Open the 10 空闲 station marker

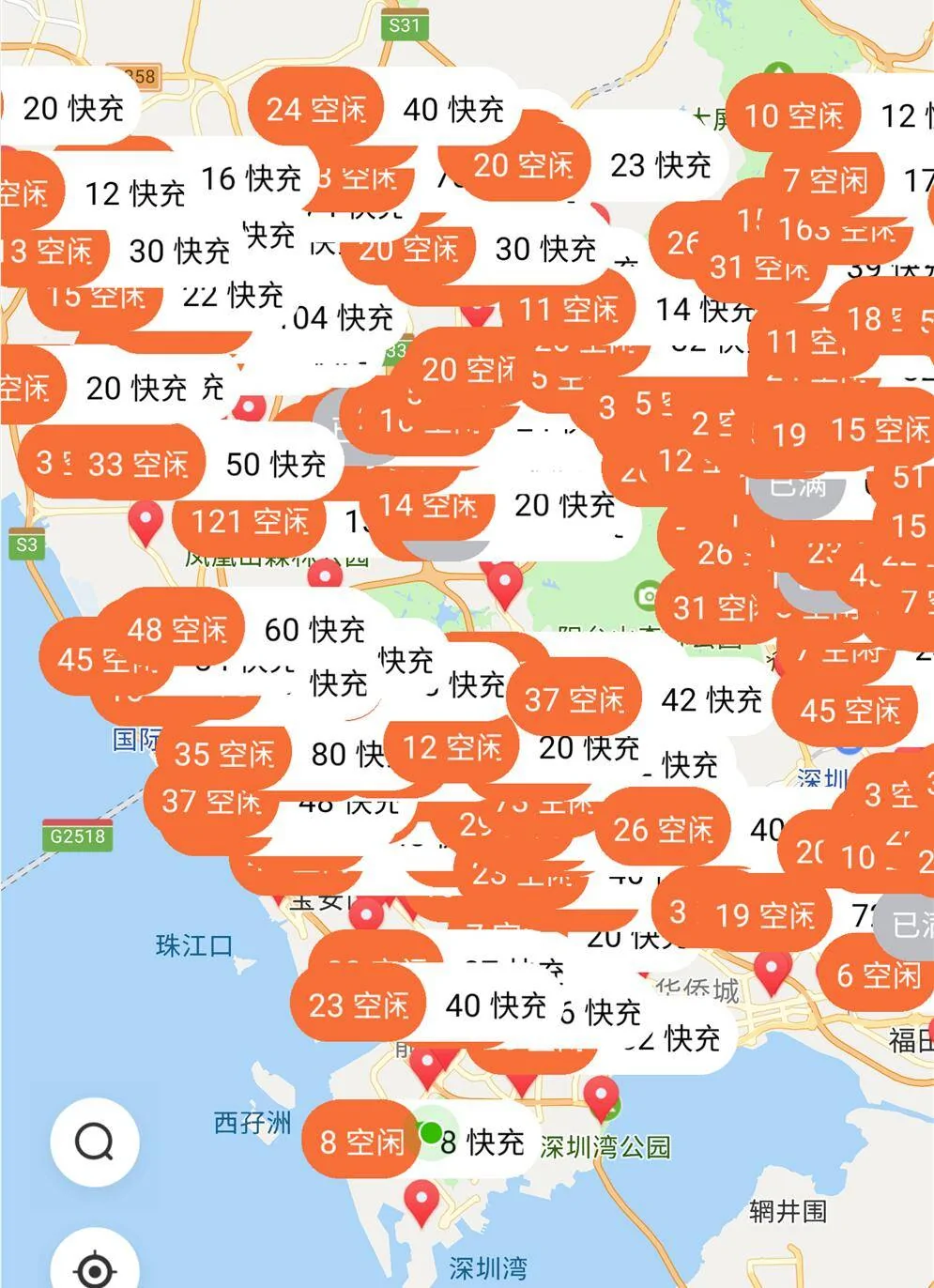click(x=793, y=115)
